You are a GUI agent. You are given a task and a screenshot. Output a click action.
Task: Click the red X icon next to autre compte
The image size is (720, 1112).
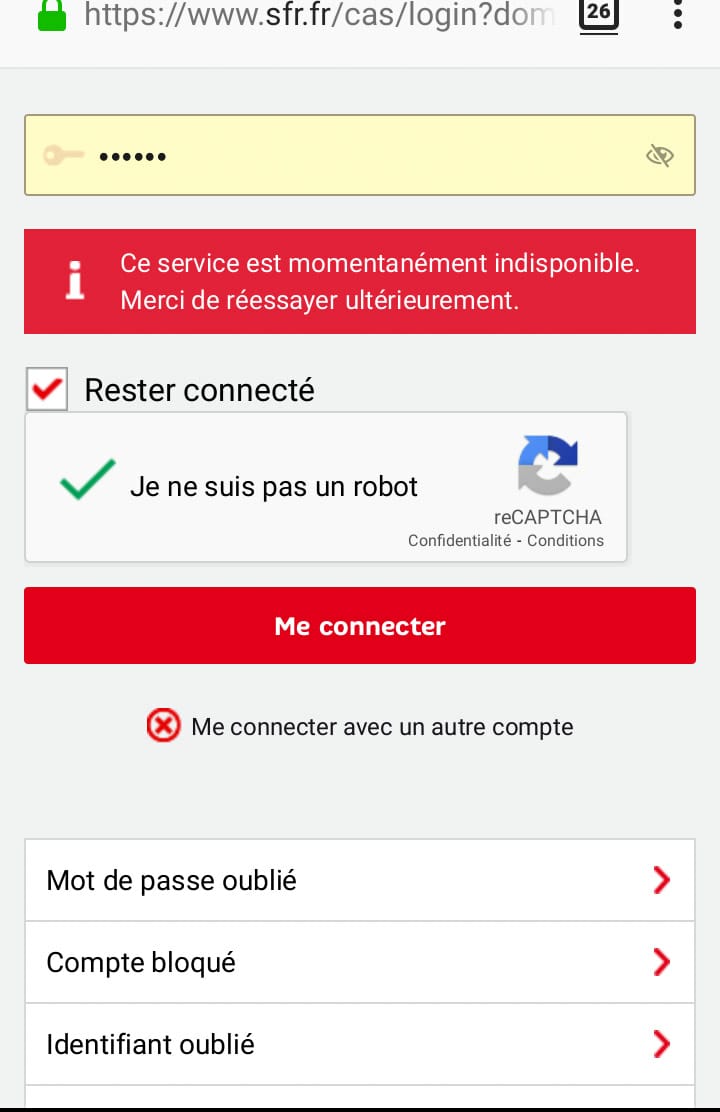point(163,726)
